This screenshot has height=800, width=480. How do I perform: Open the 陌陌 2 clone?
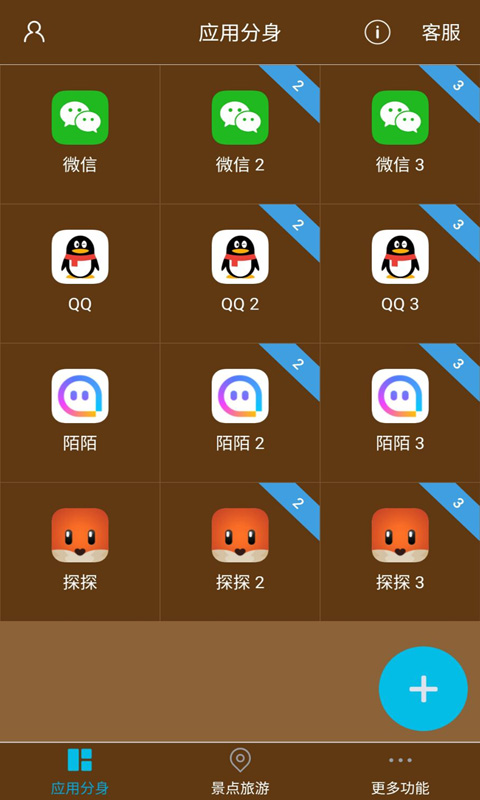[240, 413]
